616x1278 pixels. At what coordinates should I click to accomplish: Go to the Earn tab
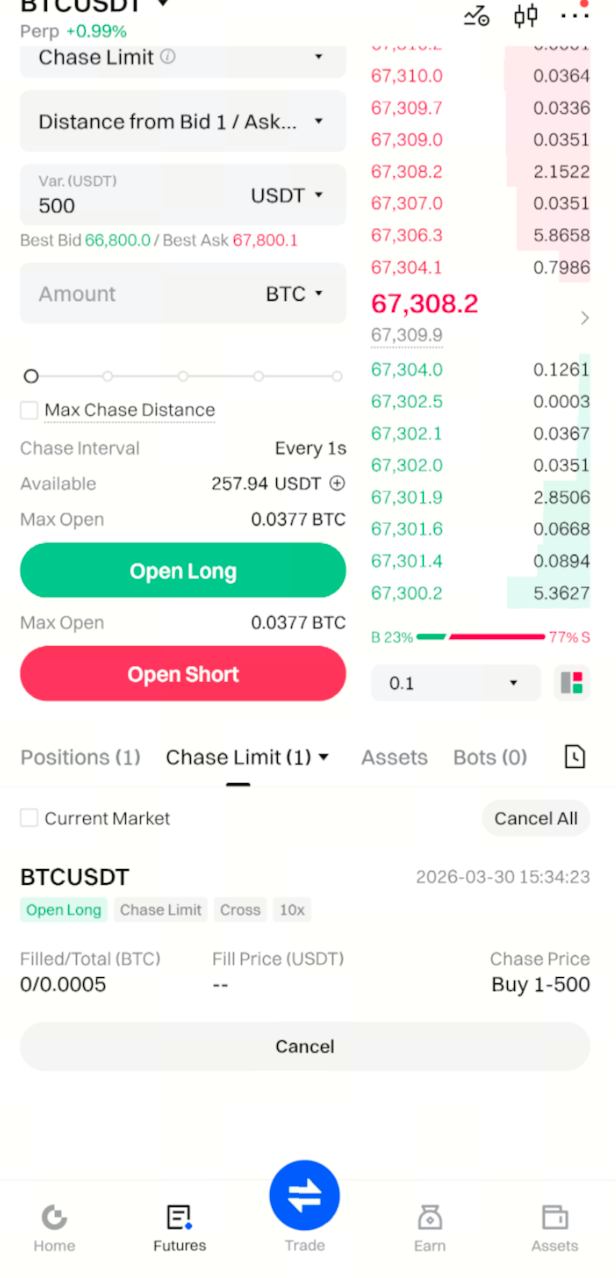[x=430, y=1228]
